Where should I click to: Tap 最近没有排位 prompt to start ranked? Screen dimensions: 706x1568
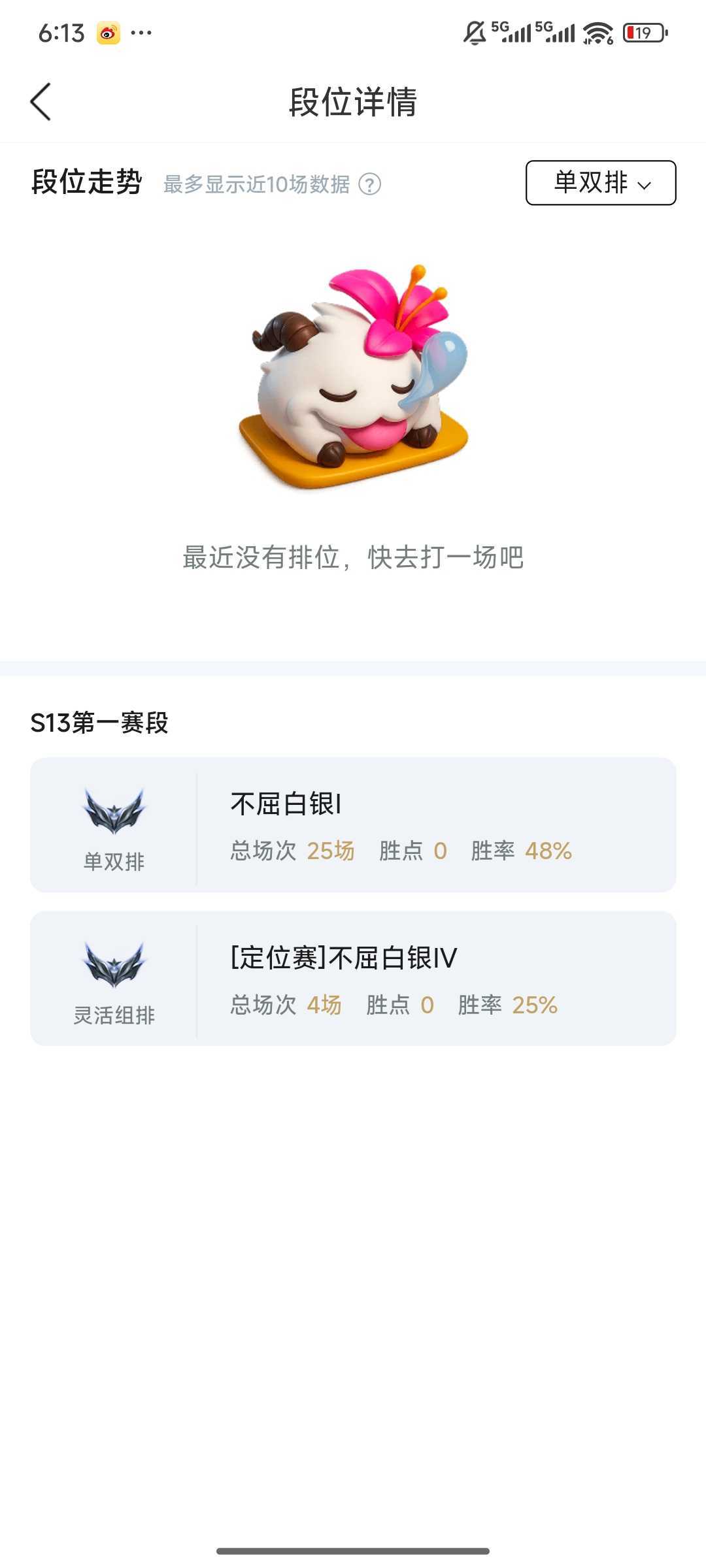tap(353, 559)
